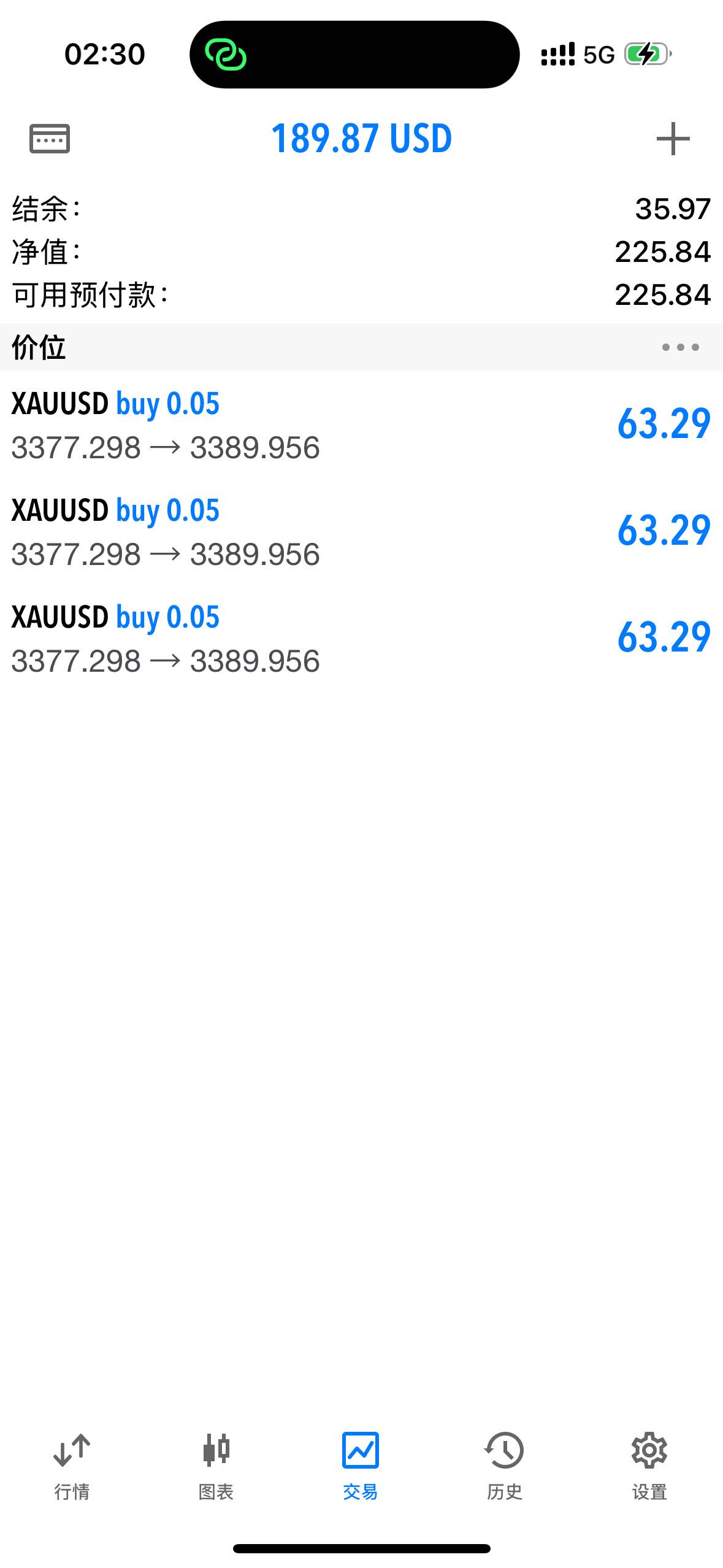Add a new order with plus icon
723x1568 pixels.
[673, 139]
